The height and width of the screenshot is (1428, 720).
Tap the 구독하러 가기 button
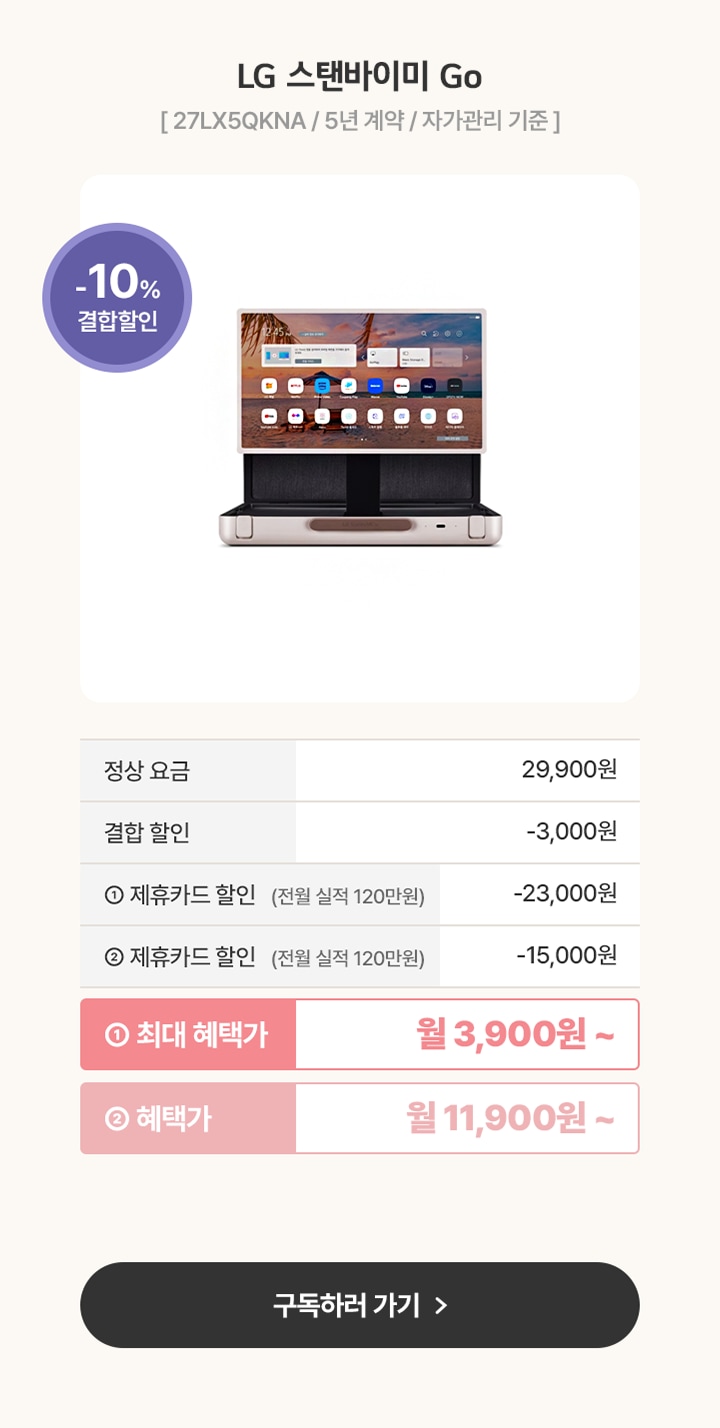[x=360, y=1305]
